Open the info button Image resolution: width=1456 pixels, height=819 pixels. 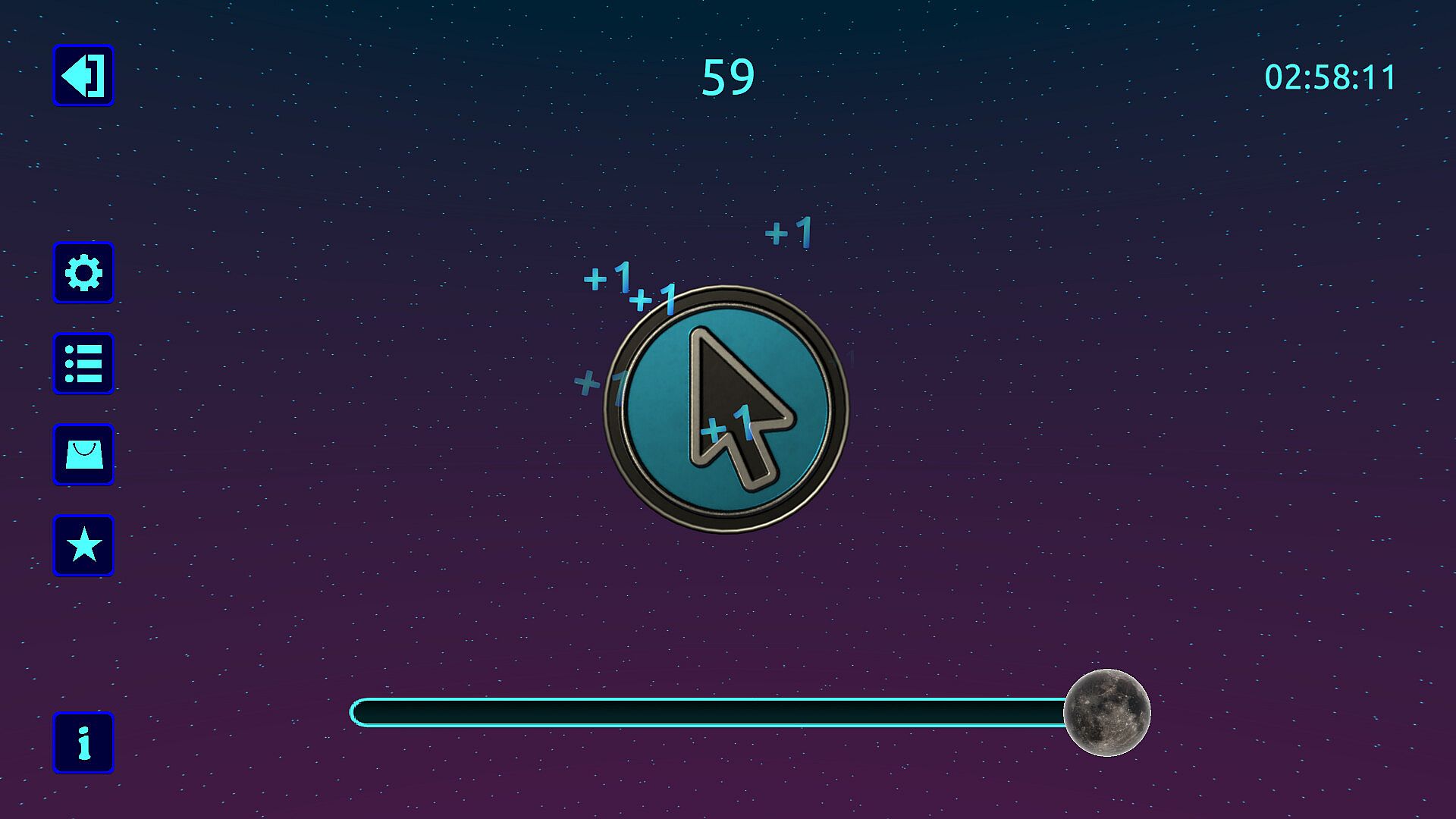pos(83,743)
